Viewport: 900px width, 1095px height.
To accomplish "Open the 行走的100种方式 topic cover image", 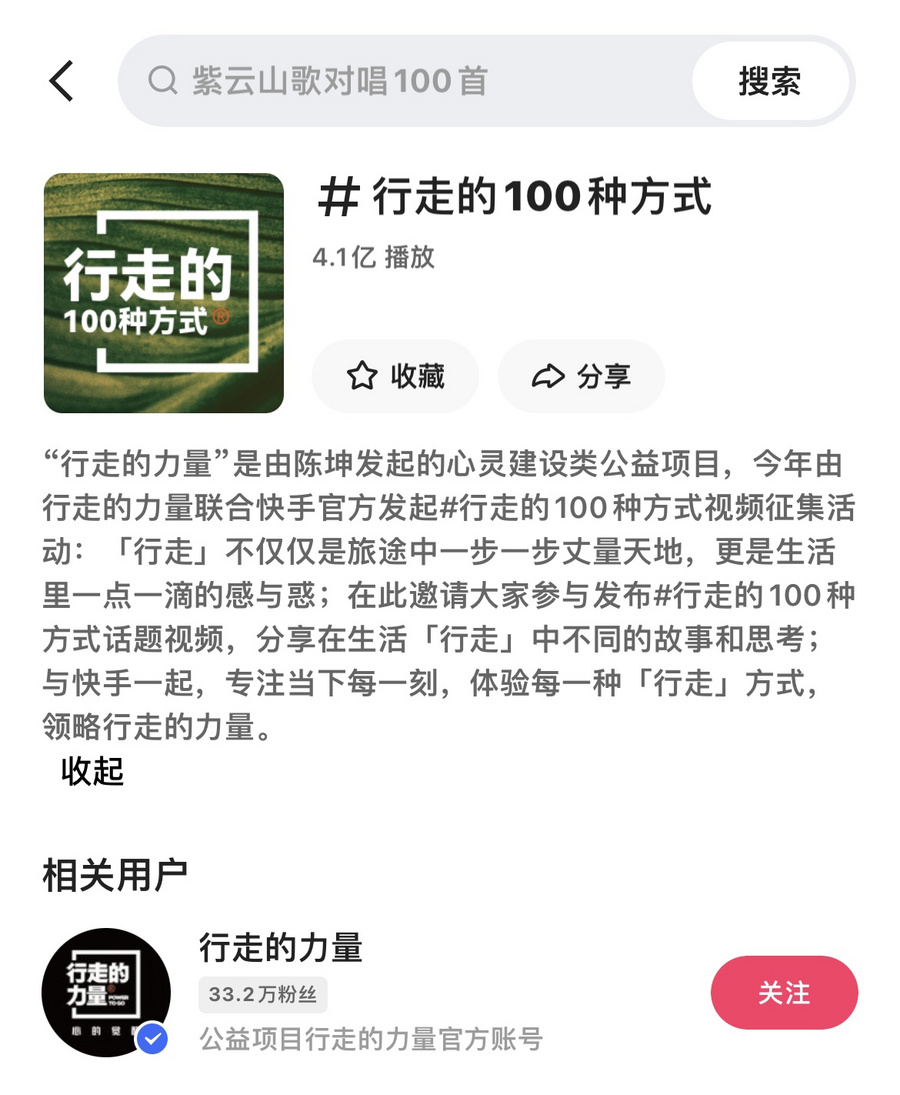I will (x=164, y=293).
